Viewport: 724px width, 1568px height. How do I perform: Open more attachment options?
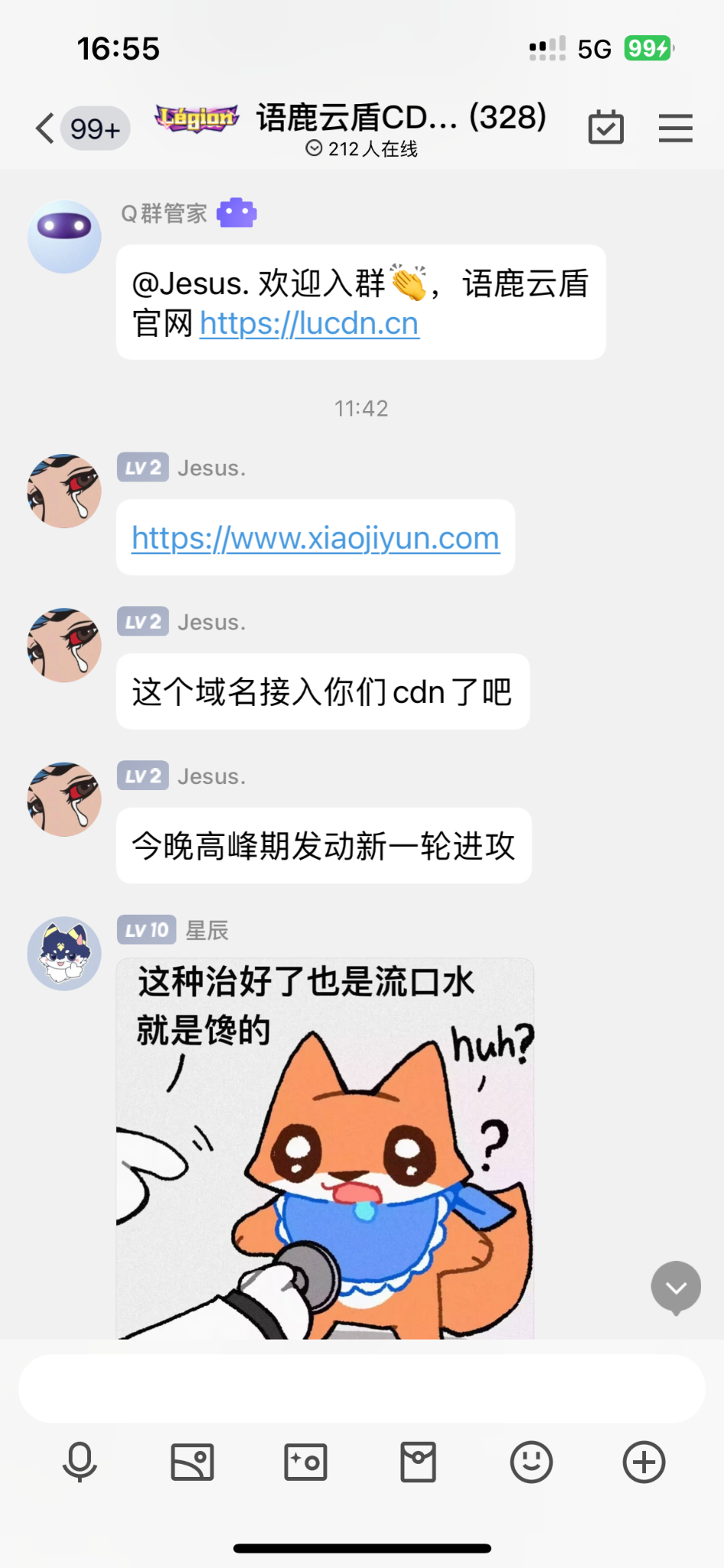(x=644, y=1462)
